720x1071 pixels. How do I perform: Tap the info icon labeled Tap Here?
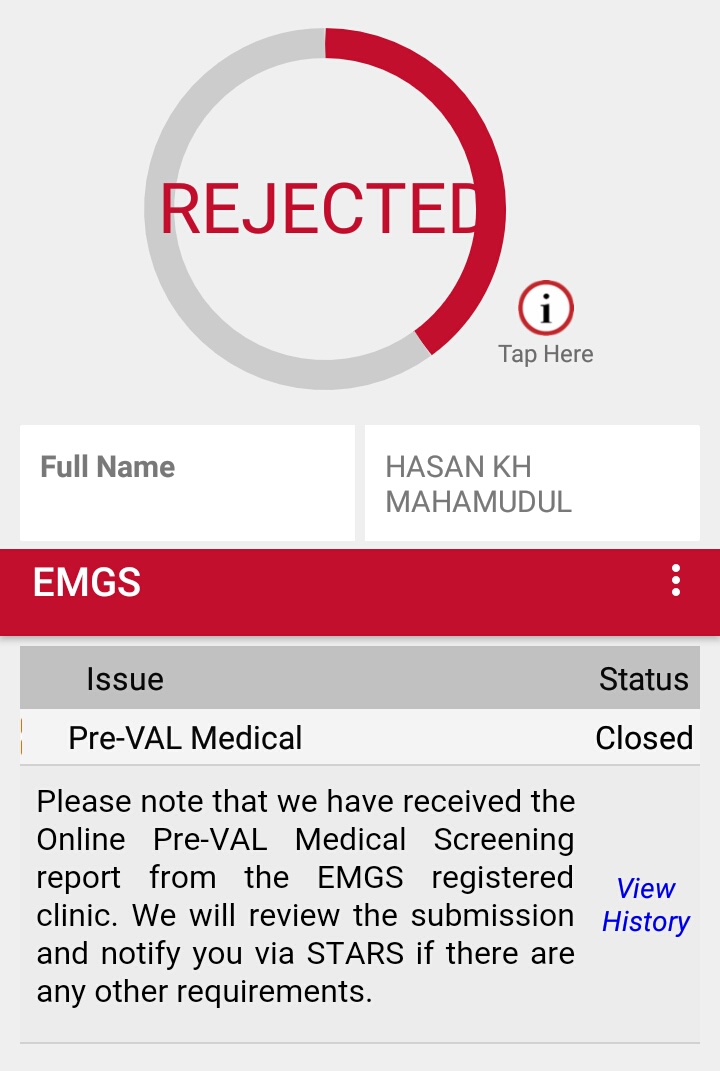pos(546,309)
